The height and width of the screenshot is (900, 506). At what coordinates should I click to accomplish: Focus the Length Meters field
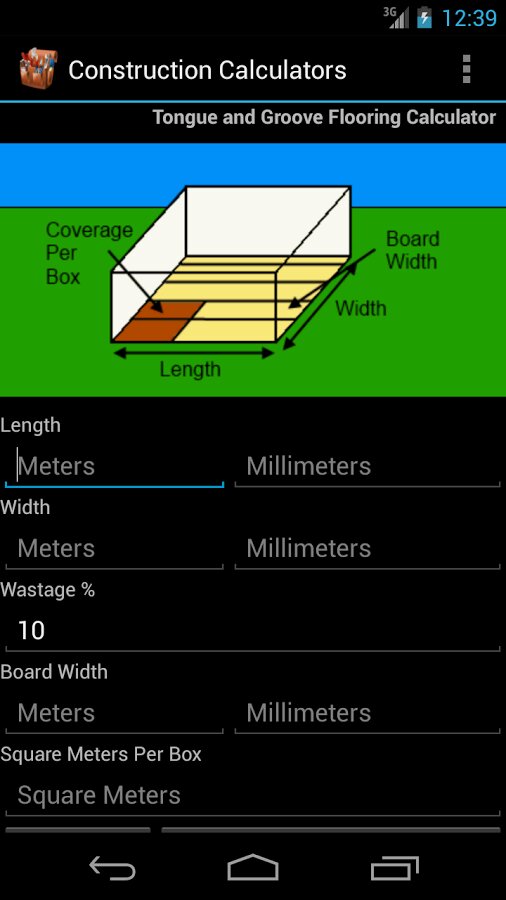coord(114,466)
